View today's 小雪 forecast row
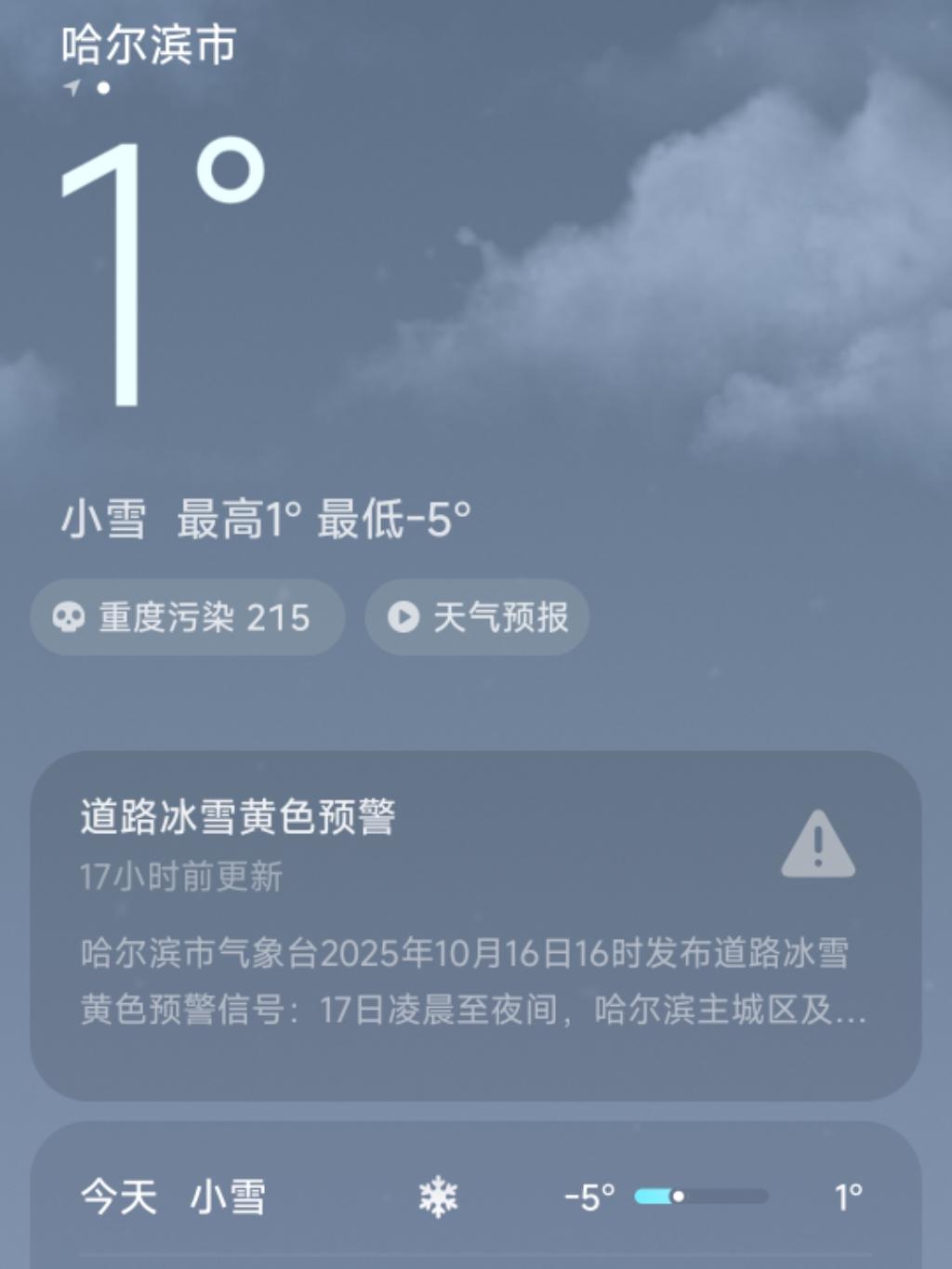 [x=475, y=1196]
